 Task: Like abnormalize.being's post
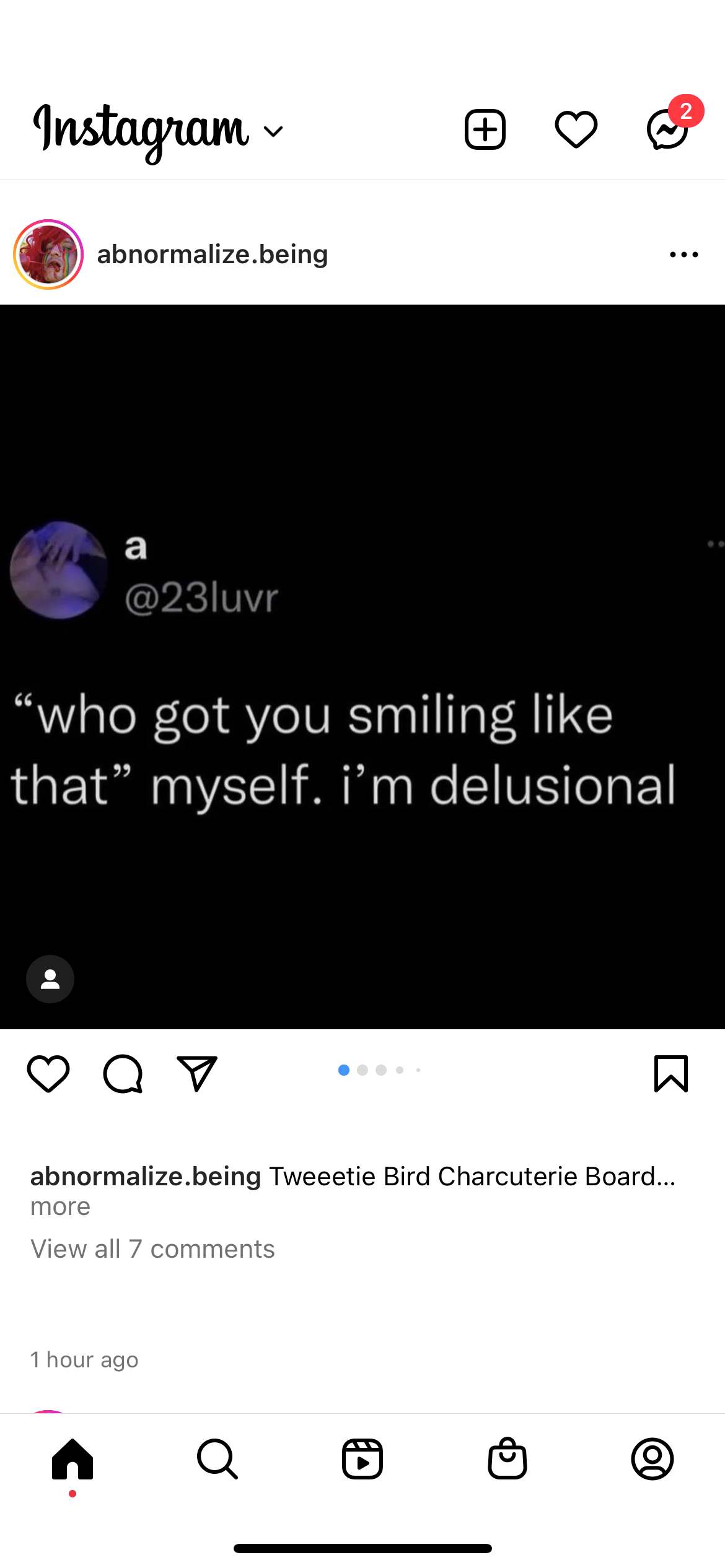coord(48,1073)
